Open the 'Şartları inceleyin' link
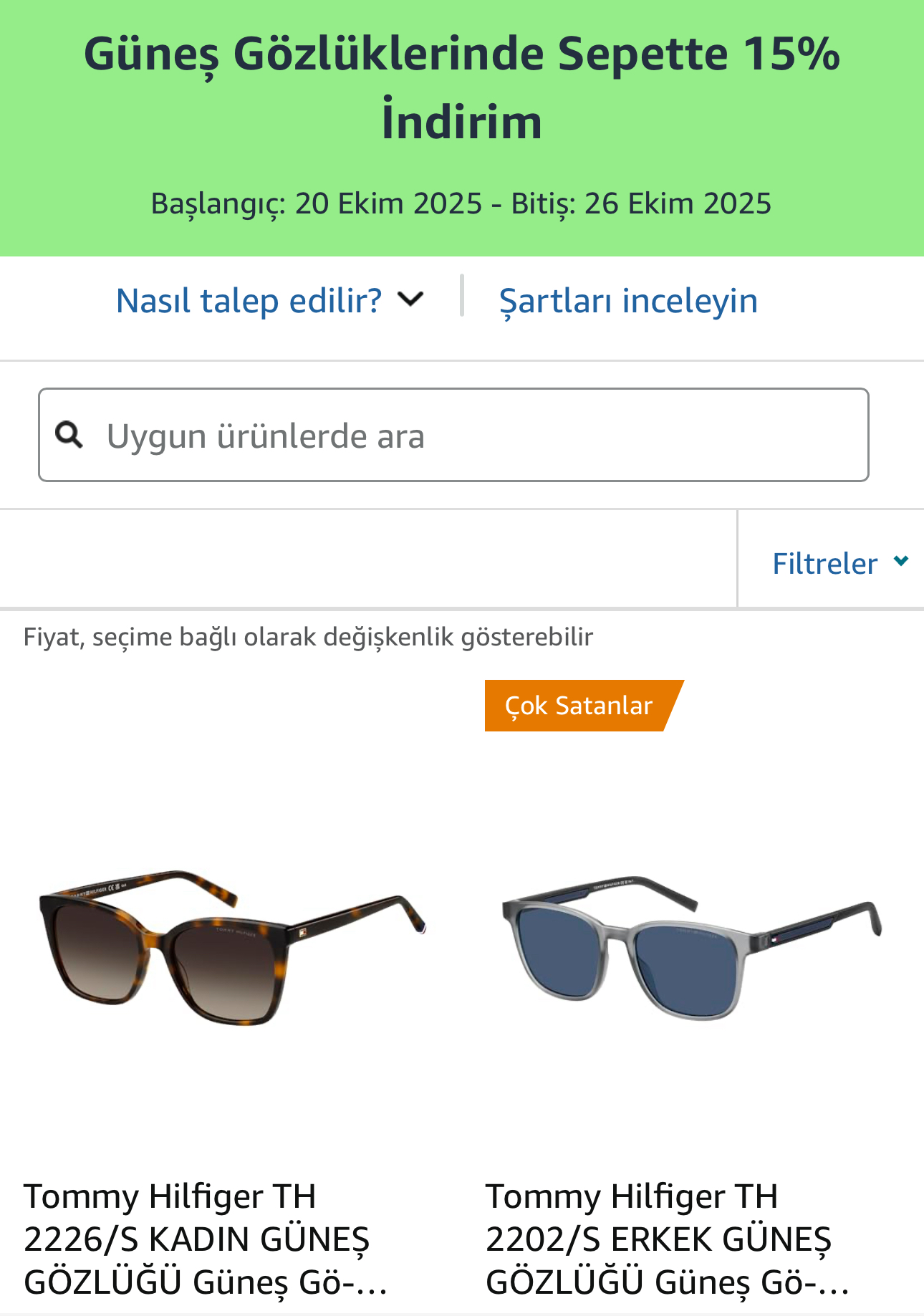 628,300
